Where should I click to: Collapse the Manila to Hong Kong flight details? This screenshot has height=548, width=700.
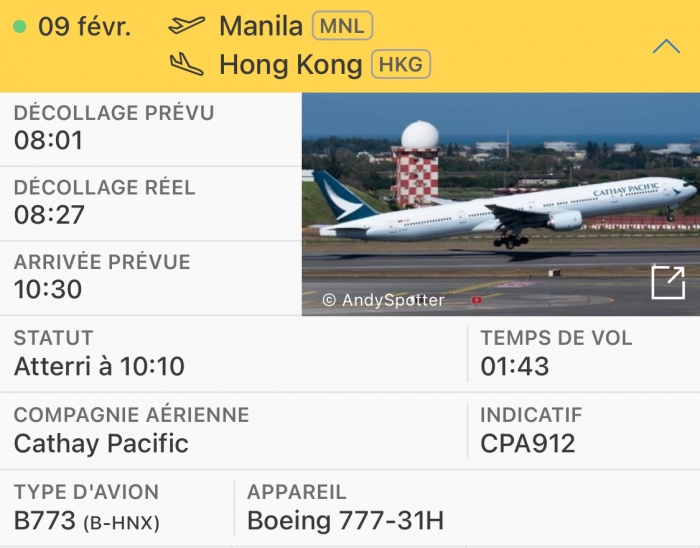click(665, 46)
